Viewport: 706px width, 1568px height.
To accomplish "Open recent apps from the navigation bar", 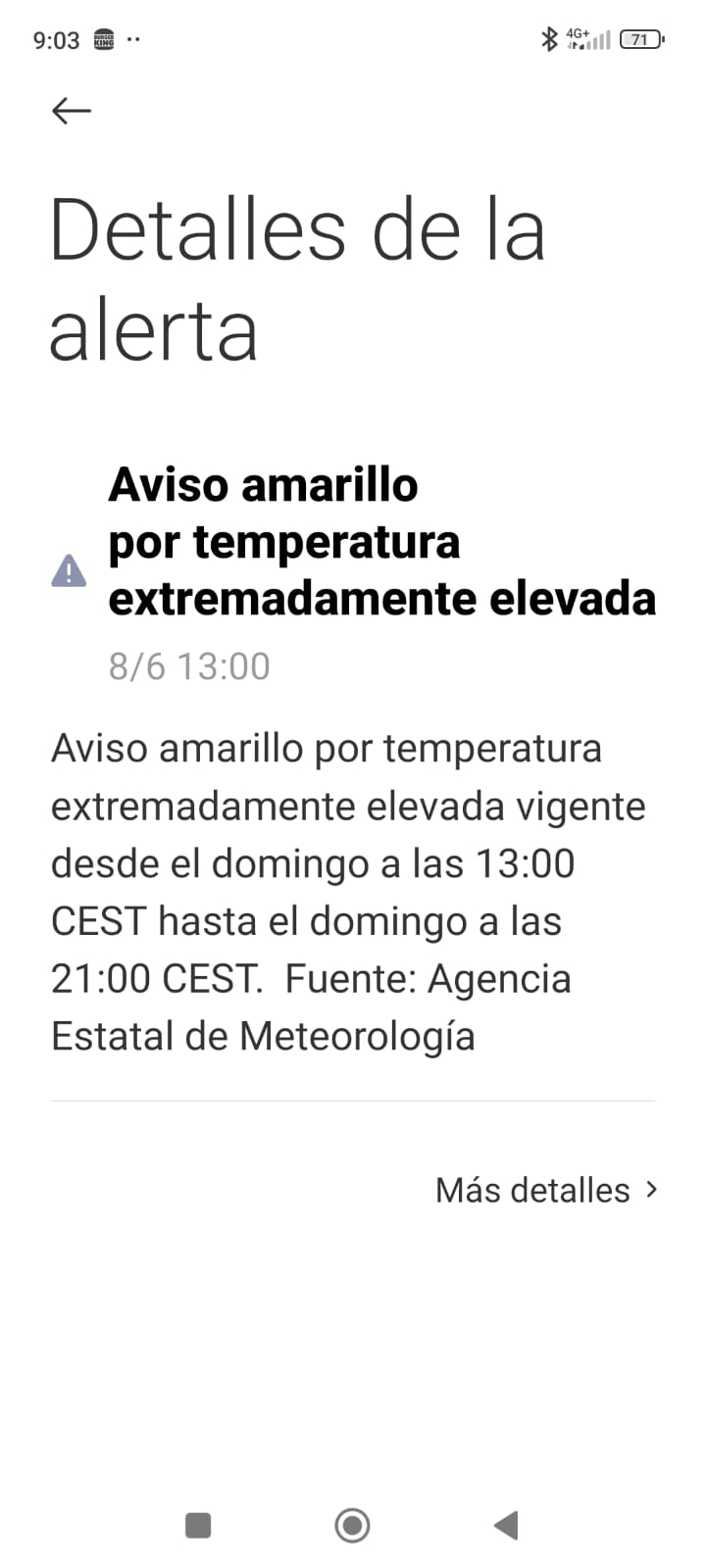I will (198, 1525).
